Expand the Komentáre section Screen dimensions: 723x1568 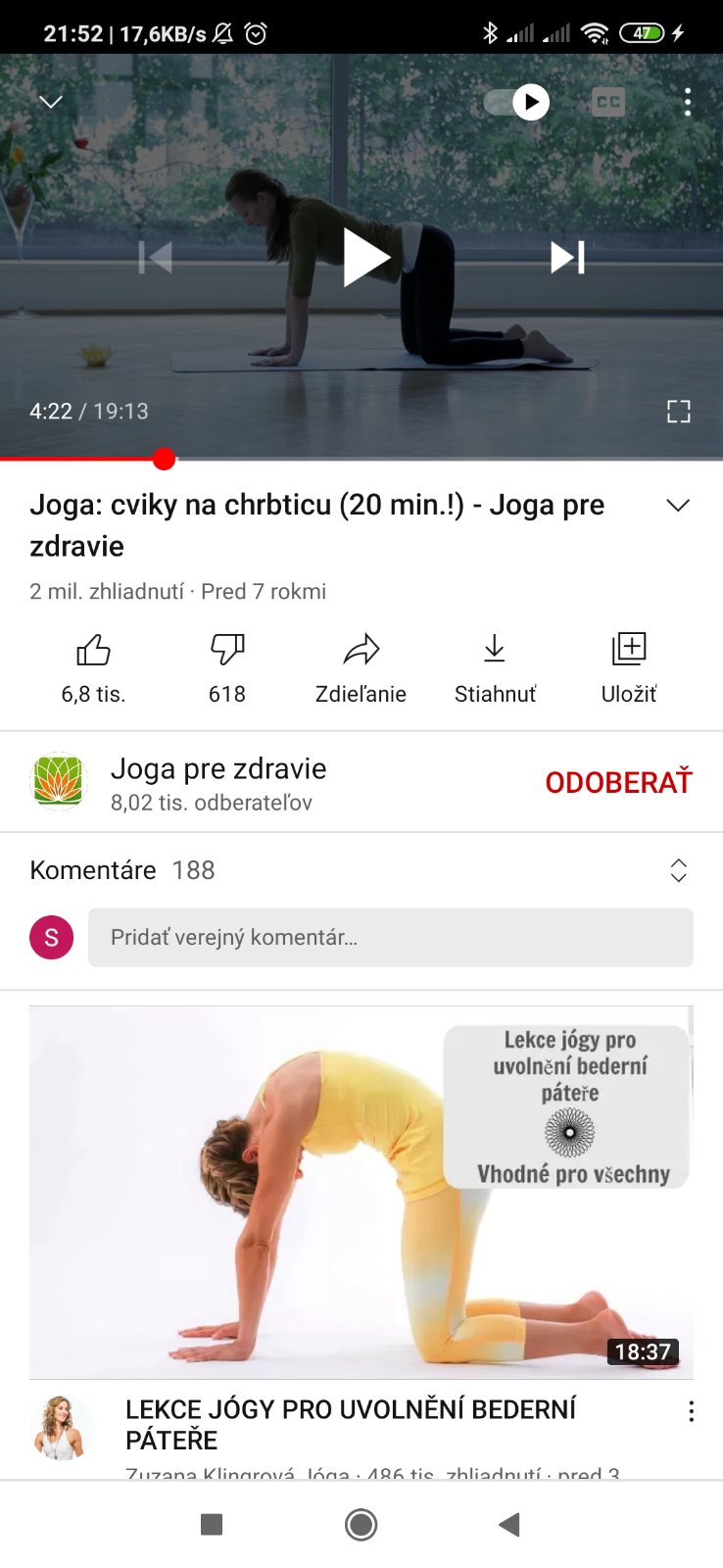[678, 870]
